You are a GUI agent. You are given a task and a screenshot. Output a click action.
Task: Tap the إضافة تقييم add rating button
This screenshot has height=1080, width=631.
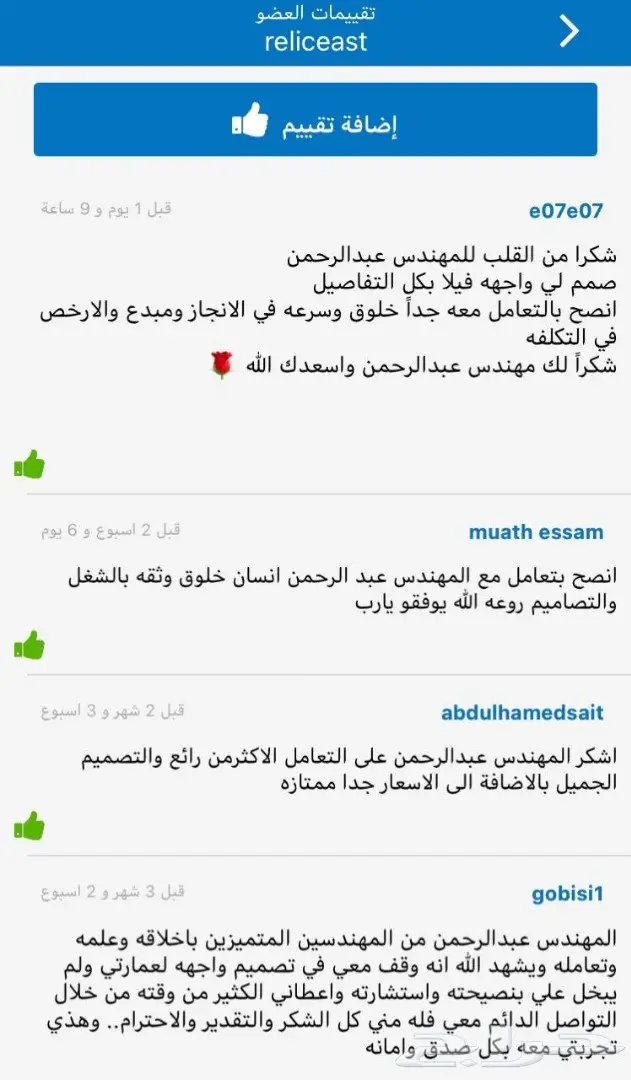coord(315,120)
